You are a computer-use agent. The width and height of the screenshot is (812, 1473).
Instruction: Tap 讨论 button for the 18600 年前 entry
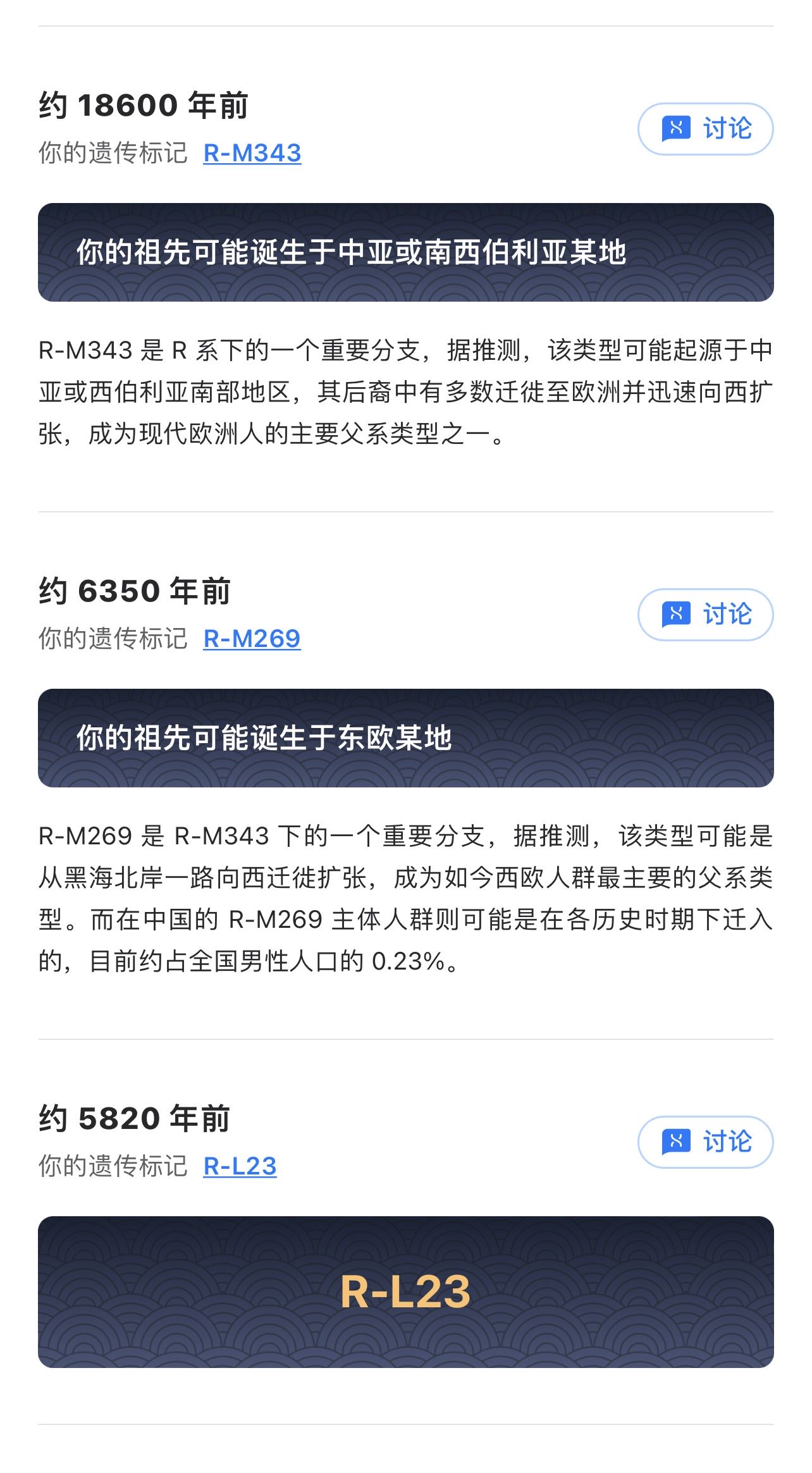click(x=705, y=129)
